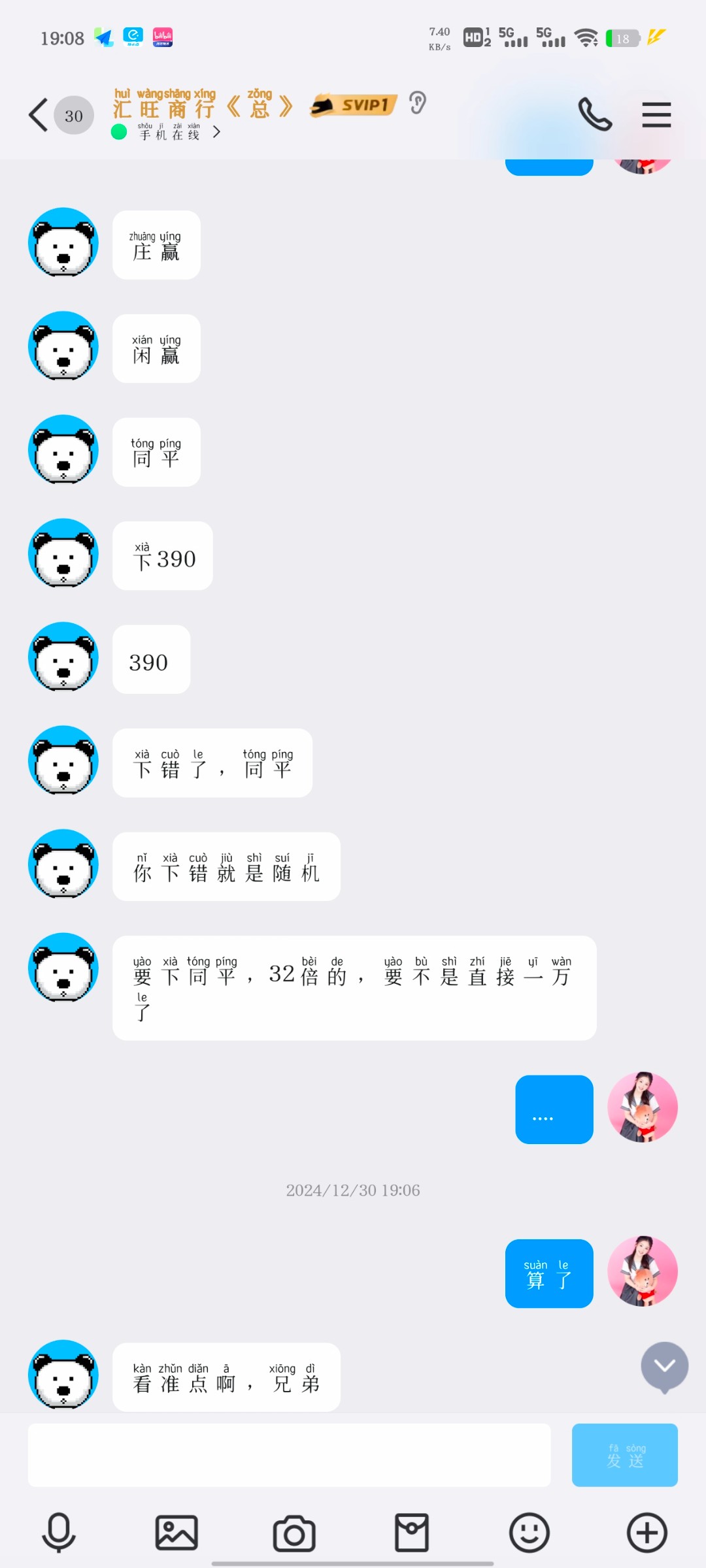Screen dimensions: 706x1568
Task: Focus the message input field
Action: (289, 1455)
